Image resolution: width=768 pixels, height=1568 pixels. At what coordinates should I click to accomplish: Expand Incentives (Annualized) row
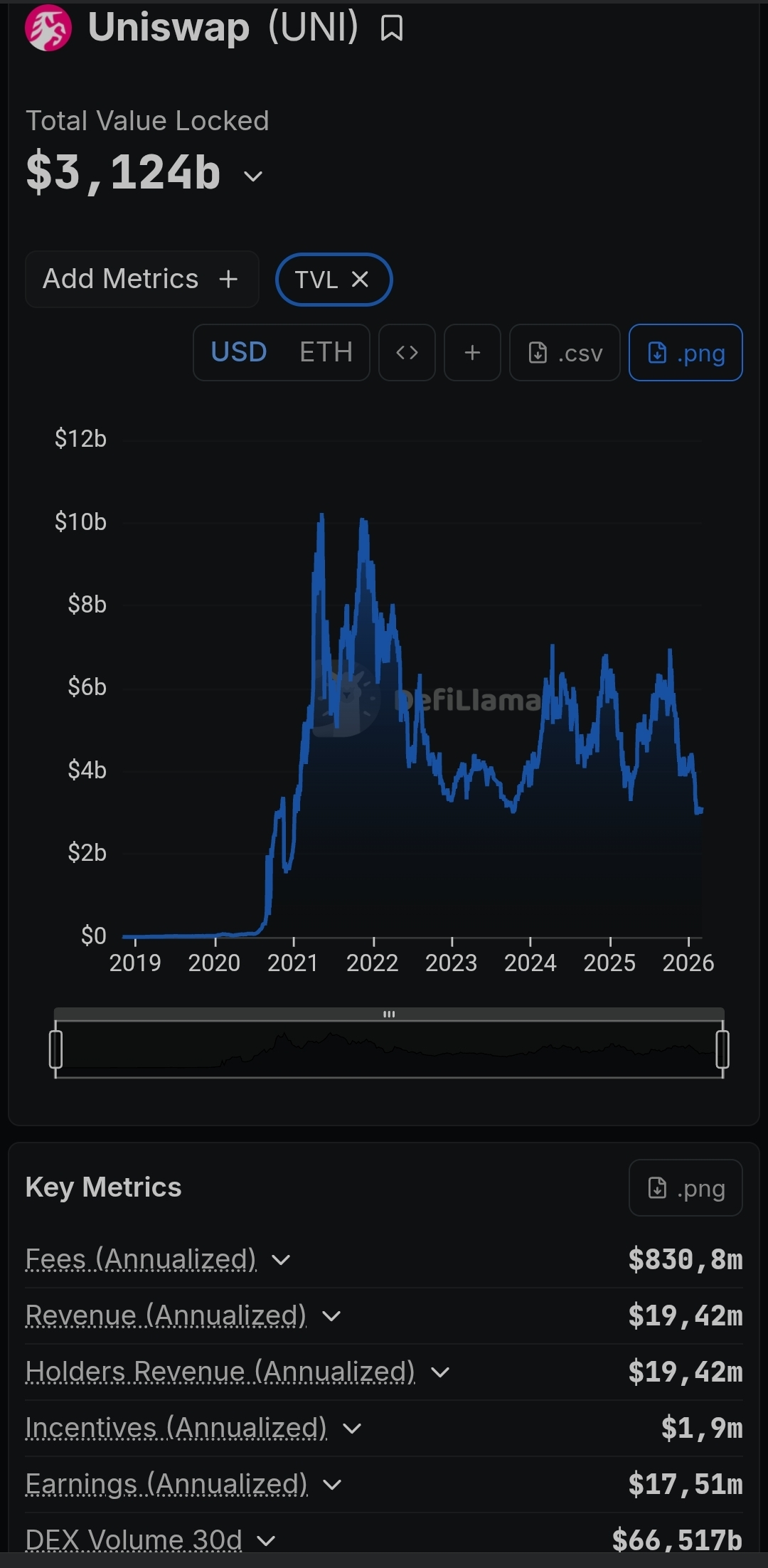click(x=352, y=1428)
